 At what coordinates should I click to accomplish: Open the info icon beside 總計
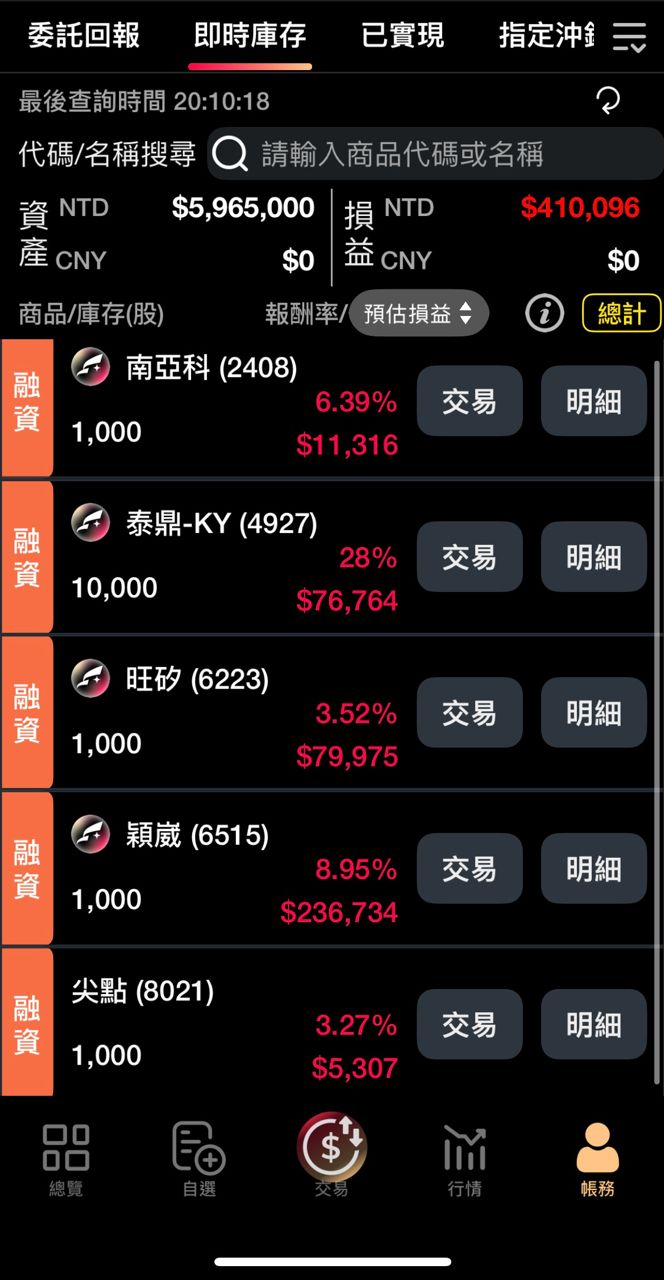tap(544, 313)
